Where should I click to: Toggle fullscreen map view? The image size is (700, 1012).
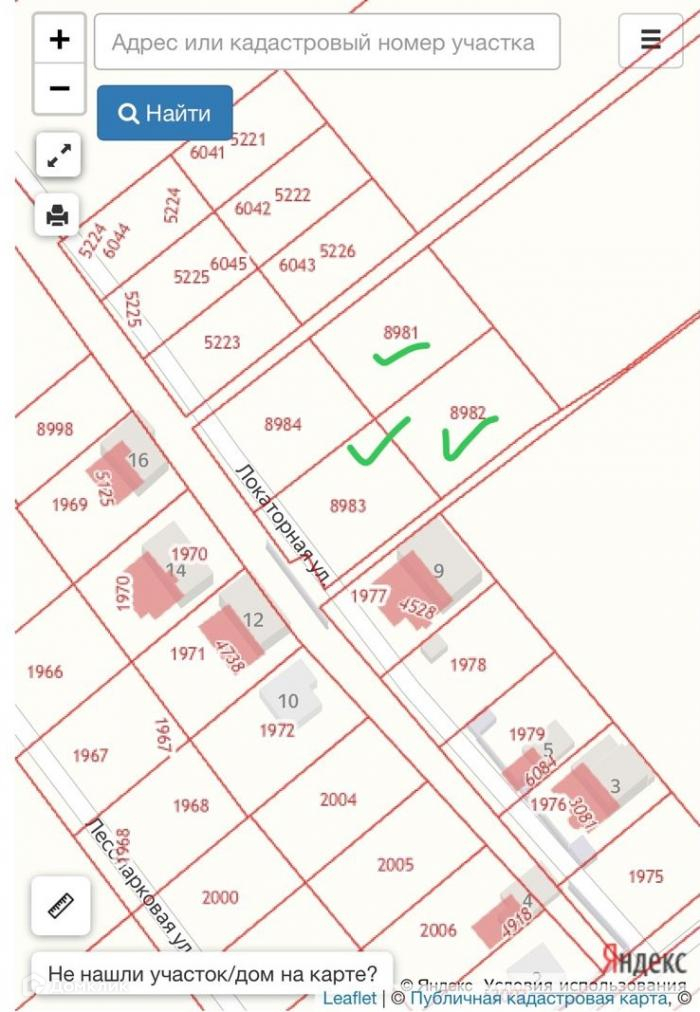click(x=58, y=156)
